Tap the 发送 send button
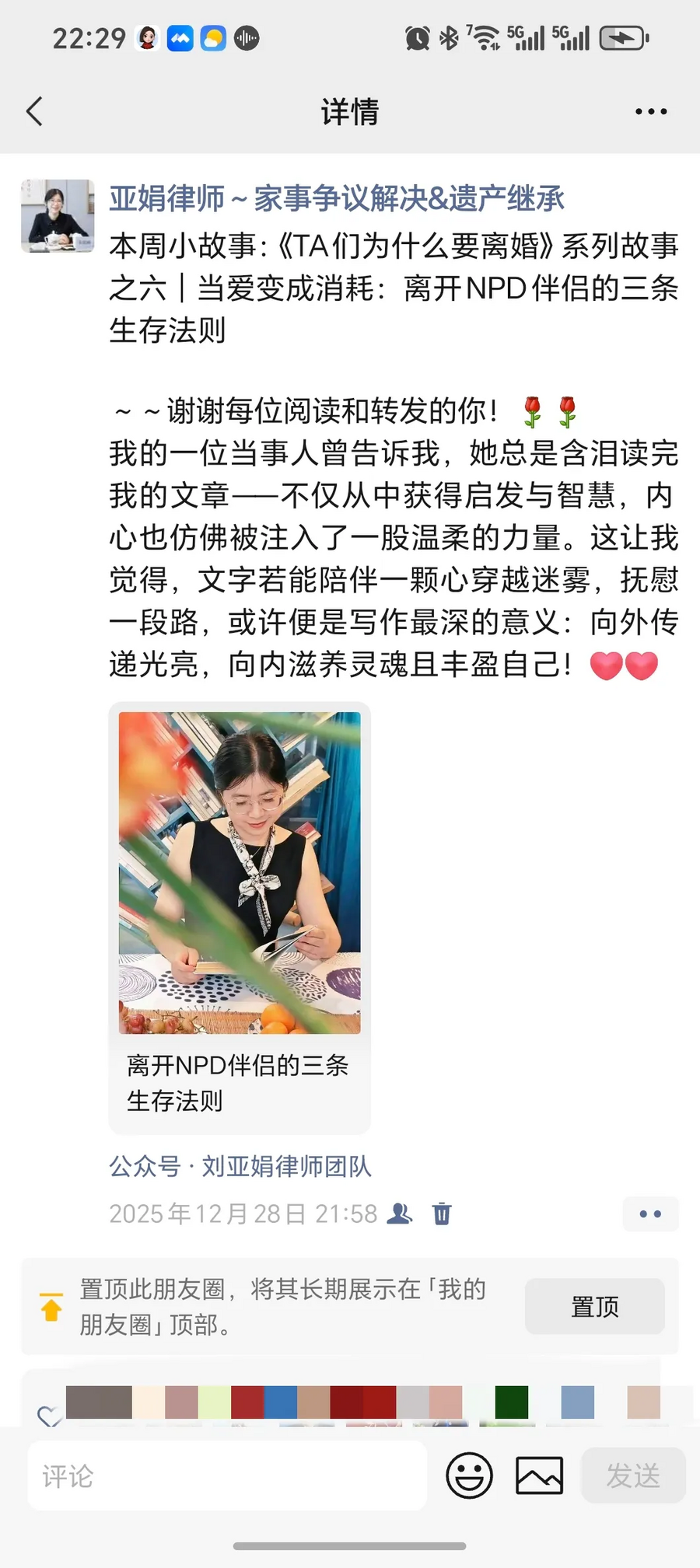Image resolution: width=700 pixels, height=1568 pixels. pos(633,1475)
